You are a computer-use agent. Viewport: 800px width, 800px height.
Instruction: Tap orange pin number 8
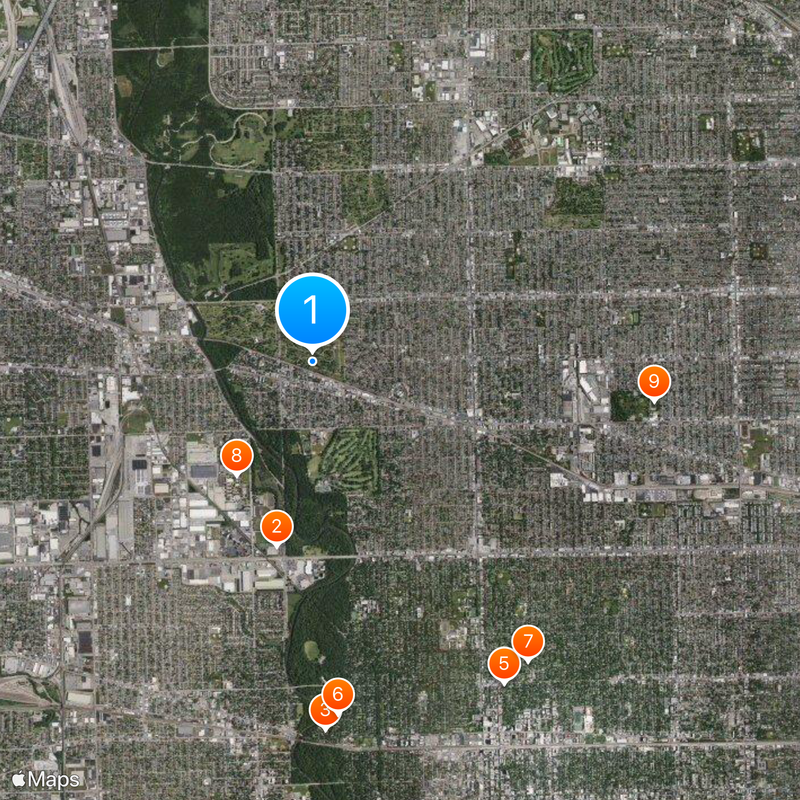[x=236, y=457]
